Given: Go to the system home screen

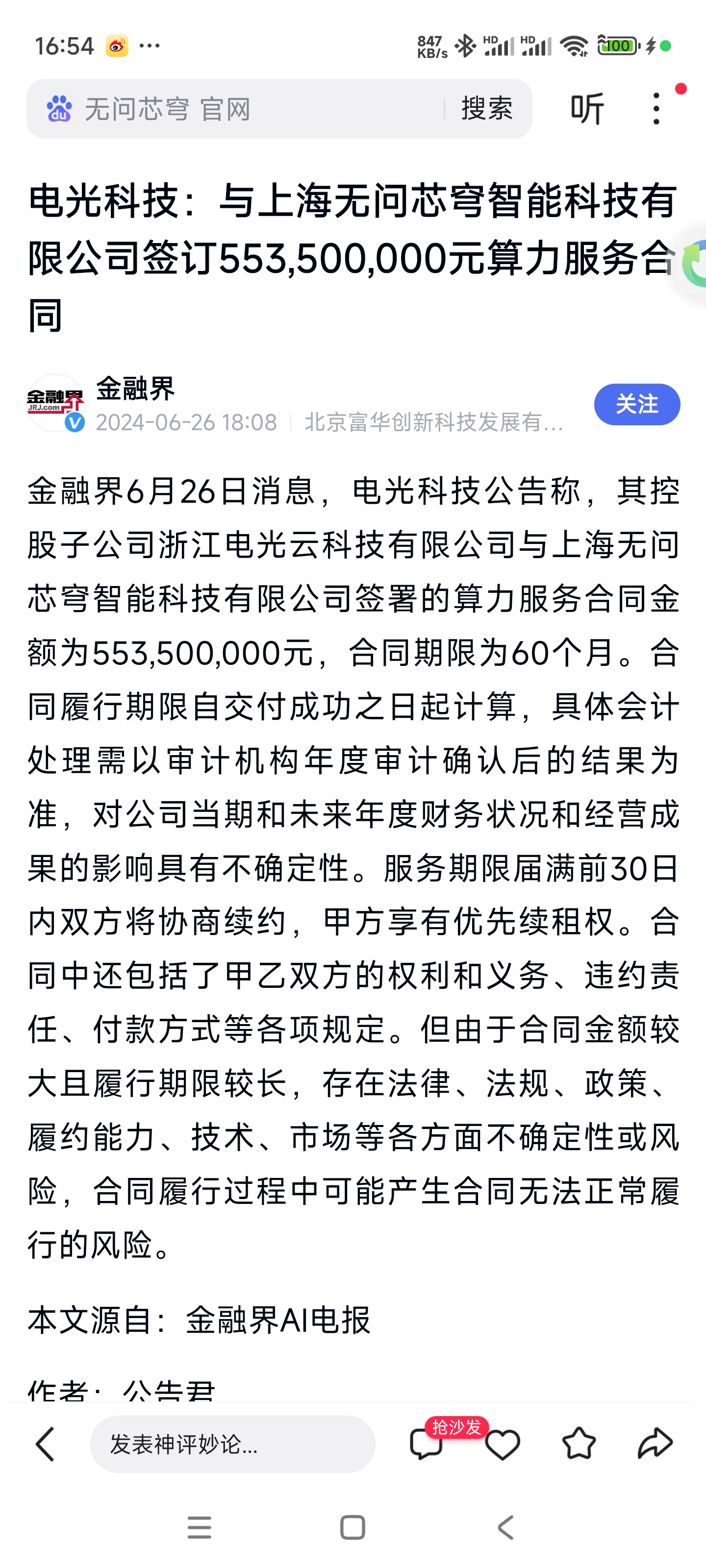Looking at the screenshot, I should coord(353,1528).
